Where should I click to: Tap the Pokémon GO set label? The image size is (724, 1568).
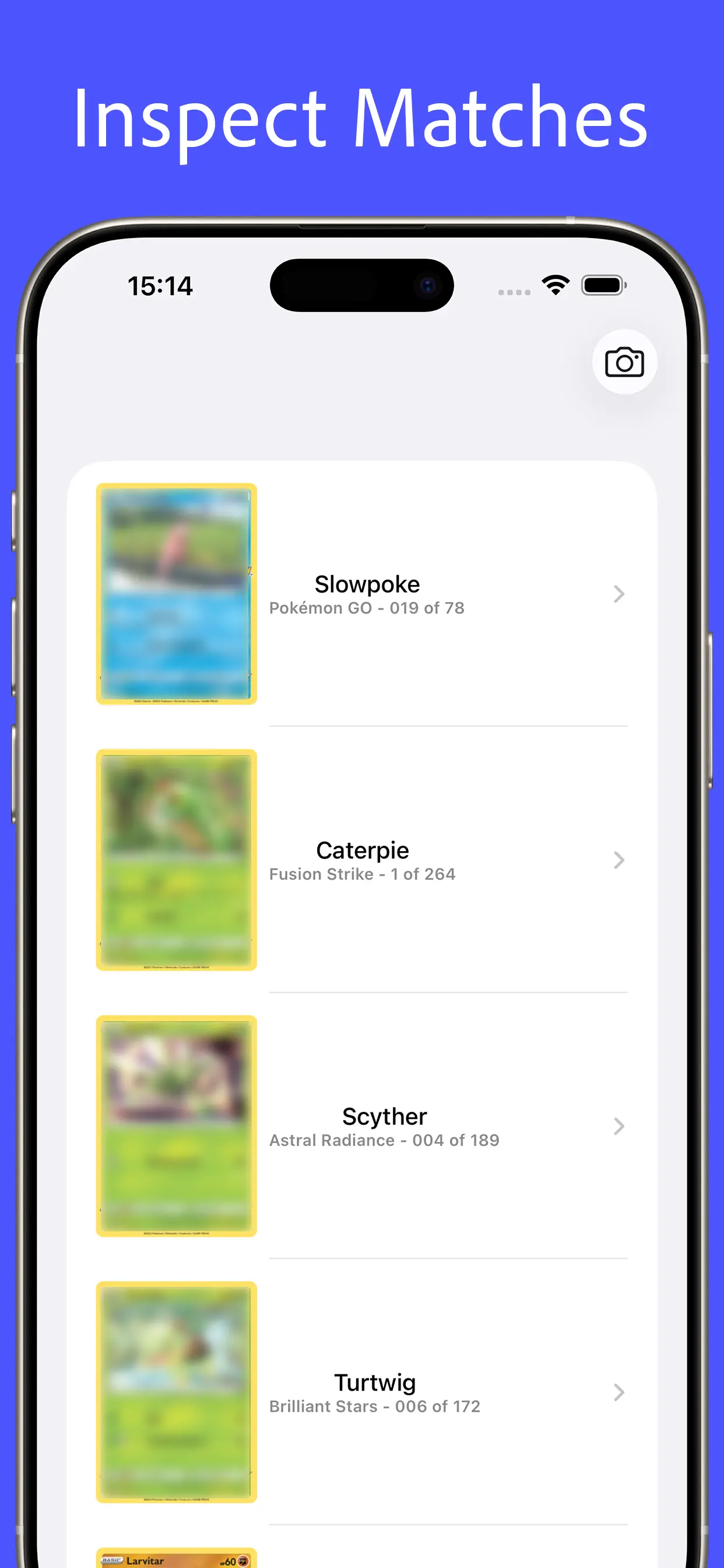(367, 607)
